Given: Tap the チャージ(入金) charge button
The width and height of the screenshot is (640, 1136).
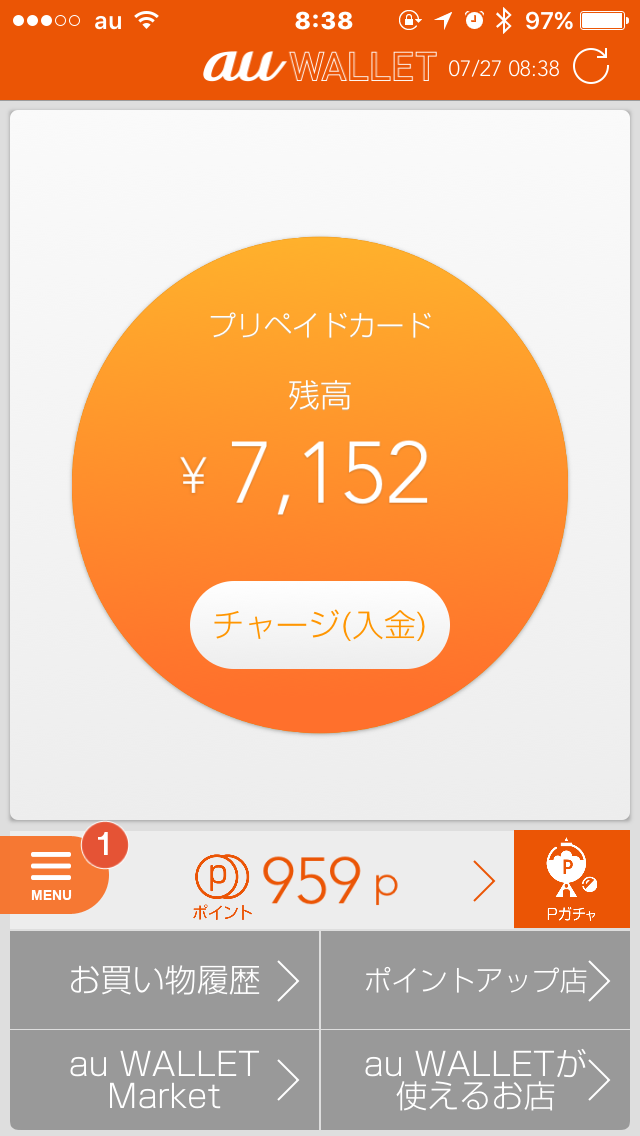Looking at the screenshot, I should point(320,625).
